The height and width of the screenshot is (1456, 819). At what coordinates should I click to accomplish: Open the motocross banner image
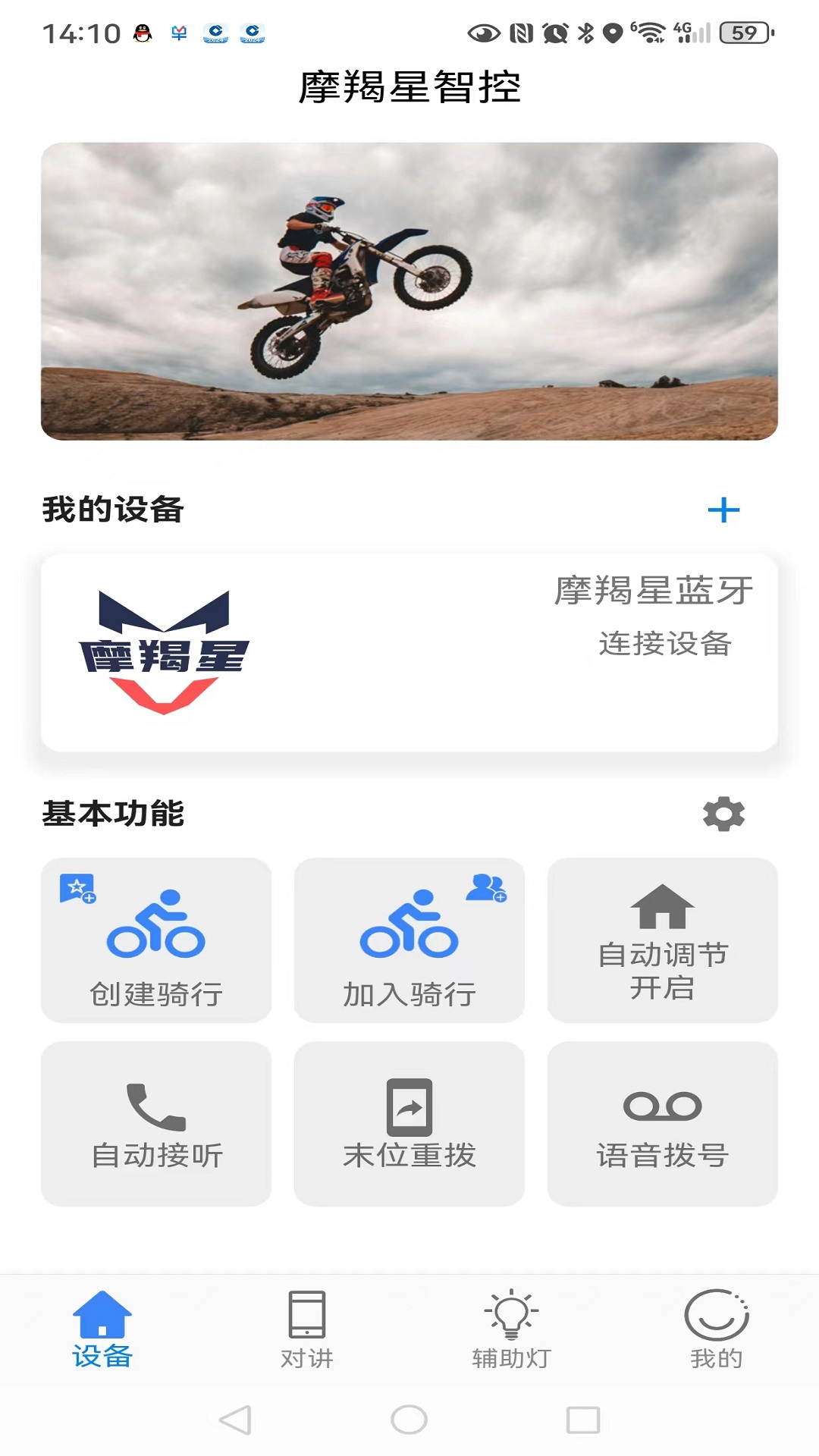click(x=409, y=291)
